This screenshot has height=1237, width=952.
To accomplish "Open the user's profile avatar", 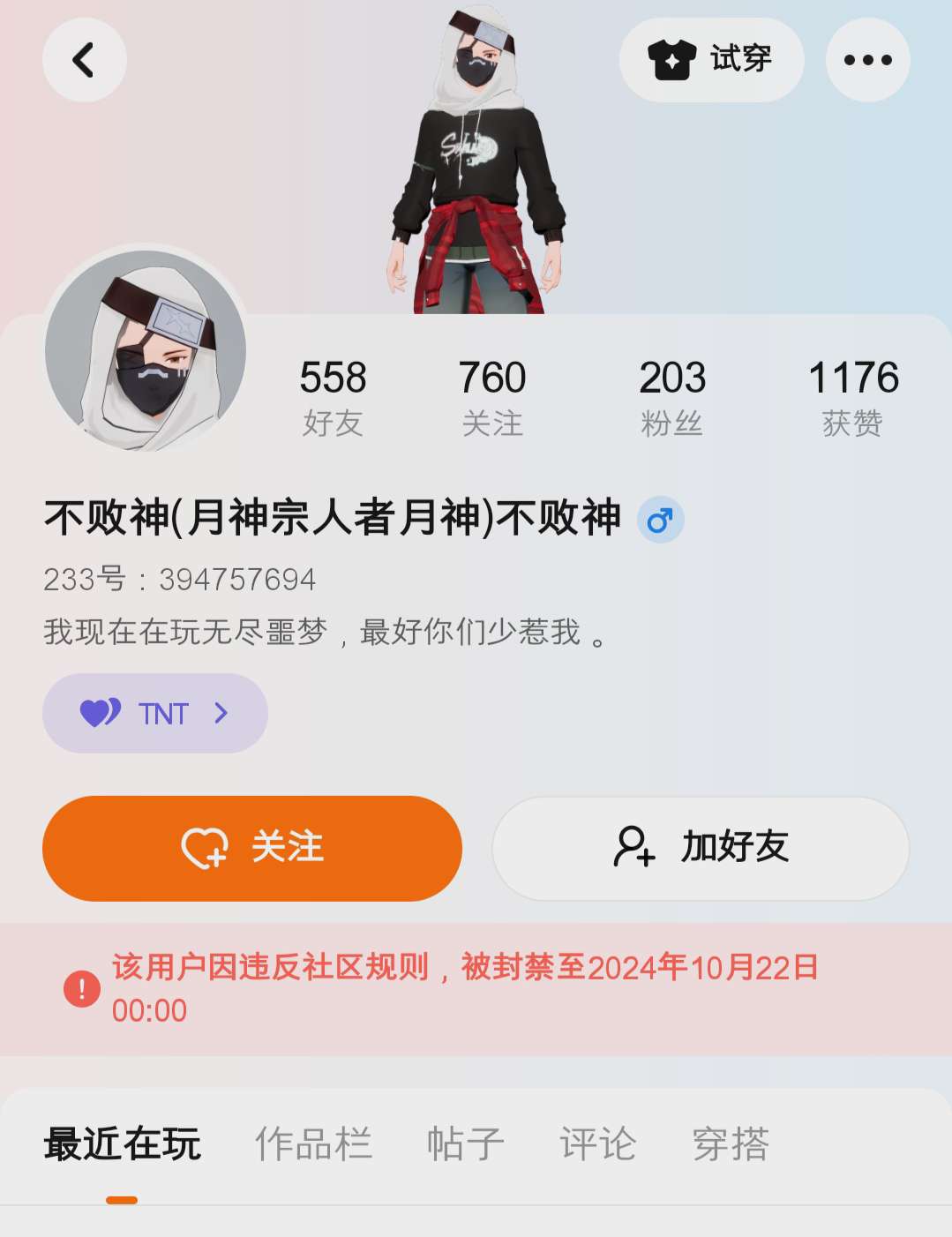I will [x=146, y=350].
